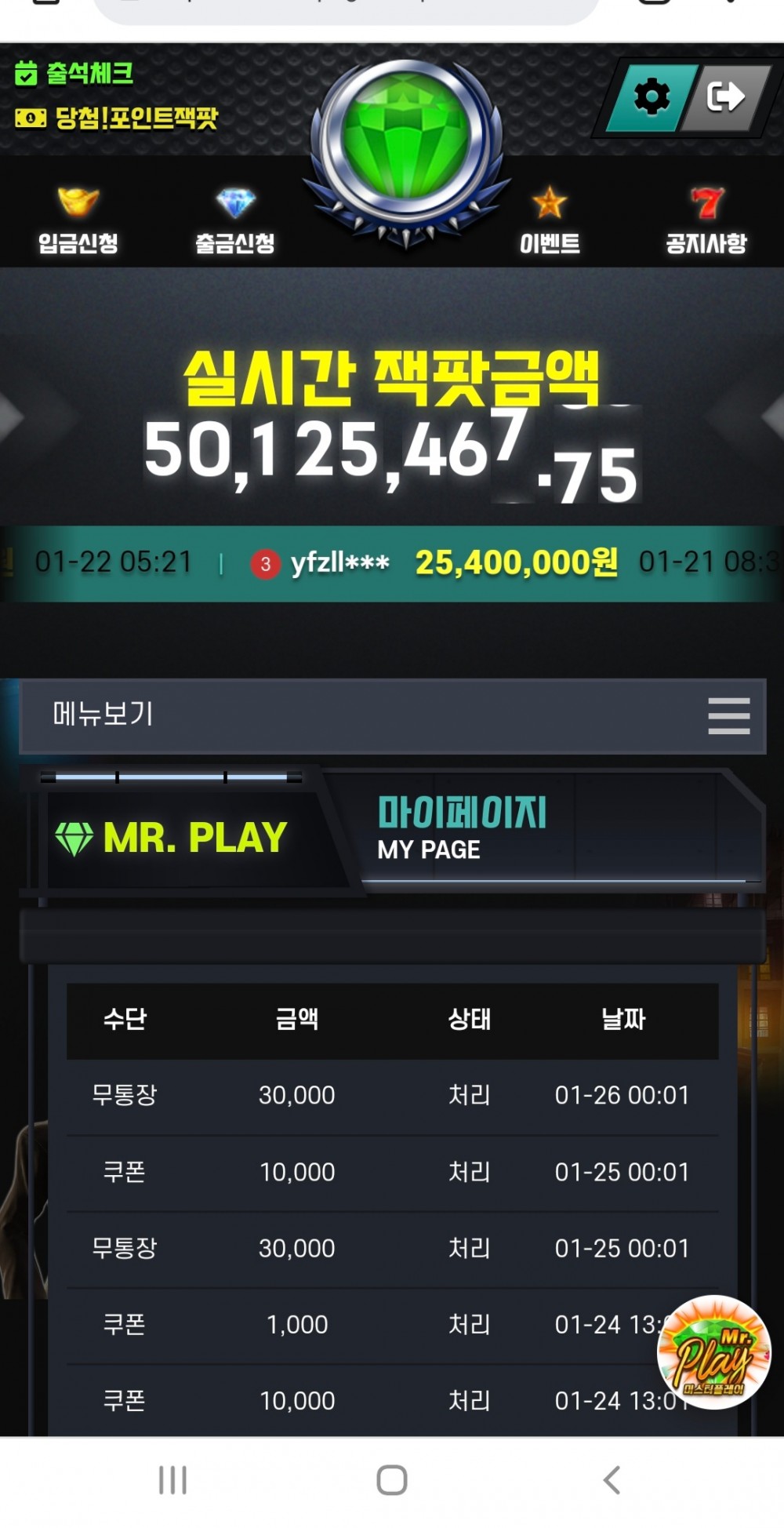Open the 당첨!포인트잭팟 link
This screenshot has width=784, height=1528.
(117, 118)
